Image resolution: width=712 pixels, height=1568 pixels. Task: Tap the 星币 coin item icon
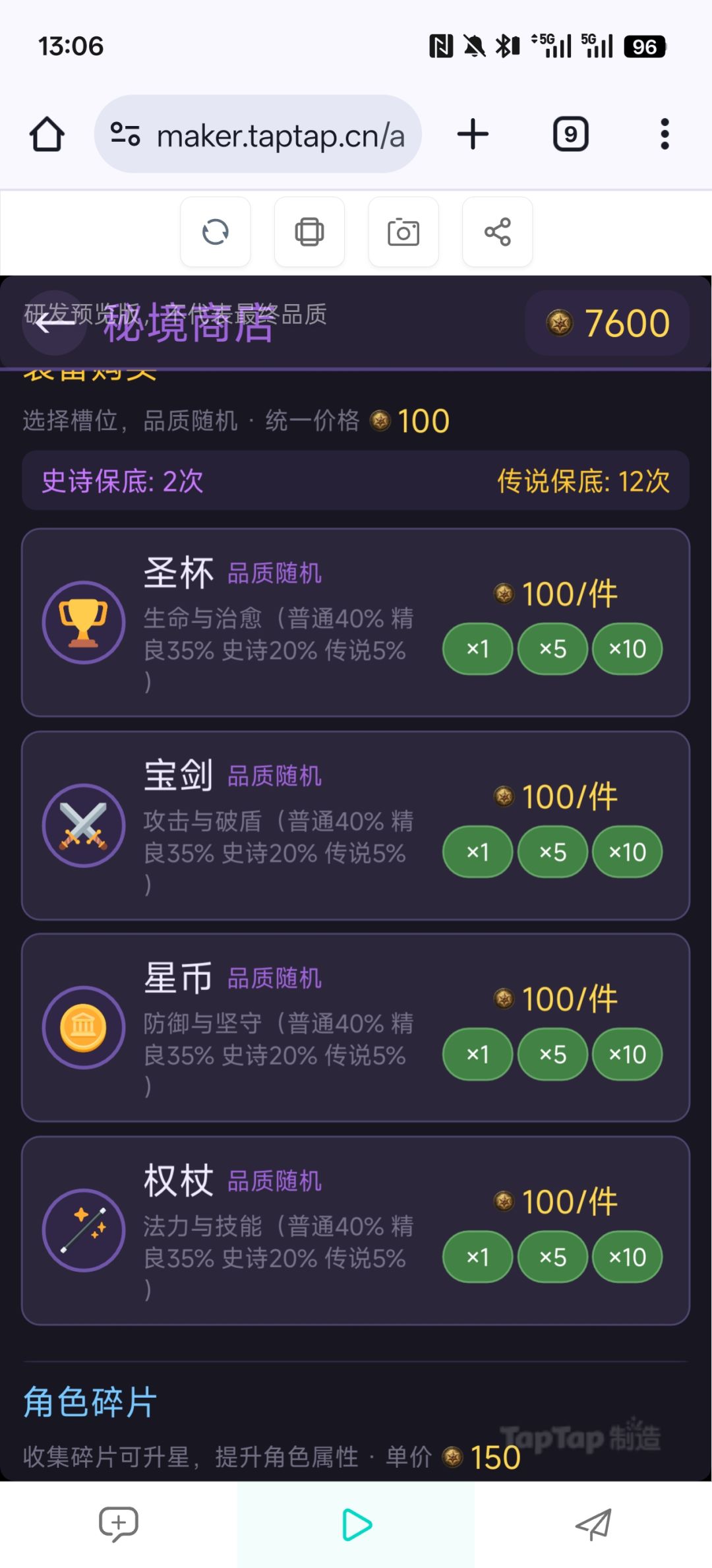(x=82, y=1026)
